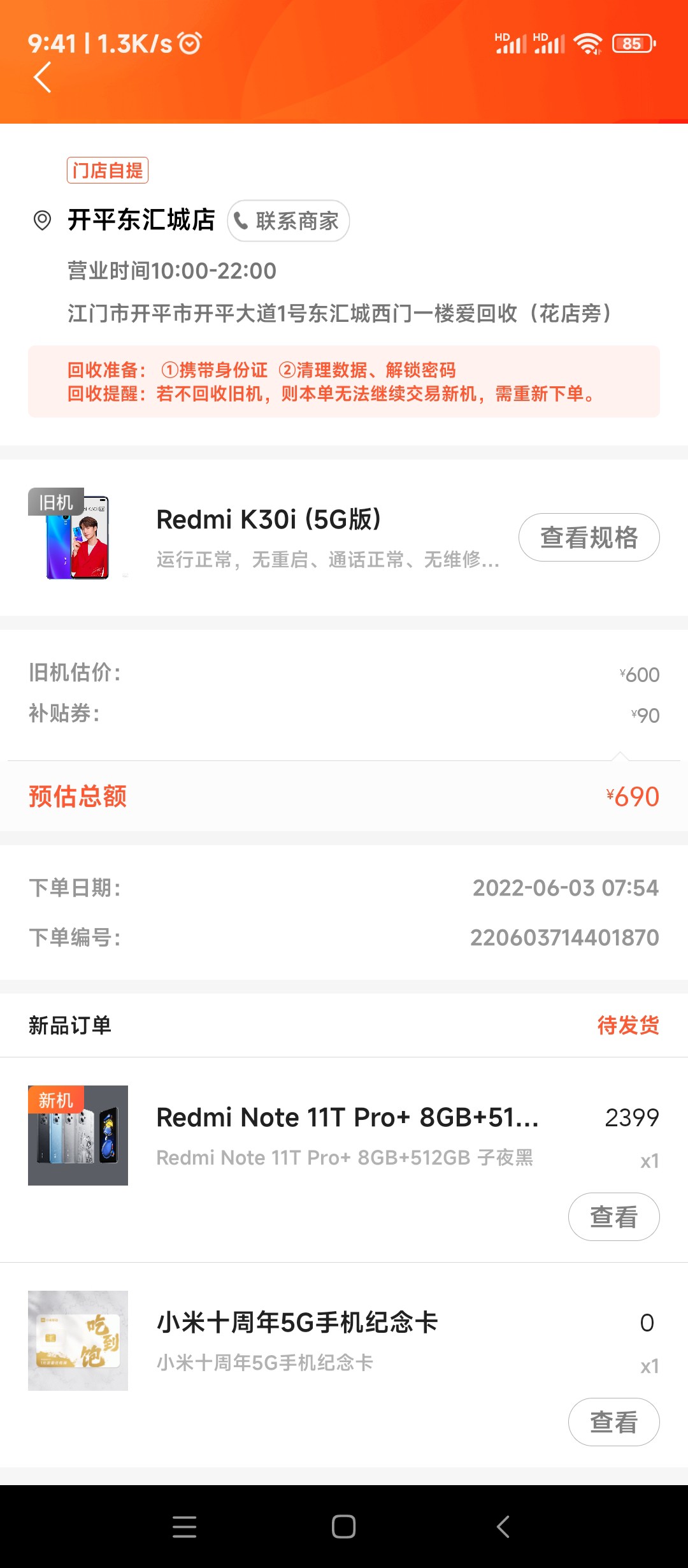This screenshot has height=1568, width=688.
Task: Tap the Wi-Fi icon in the status bar
Action: 587,43
